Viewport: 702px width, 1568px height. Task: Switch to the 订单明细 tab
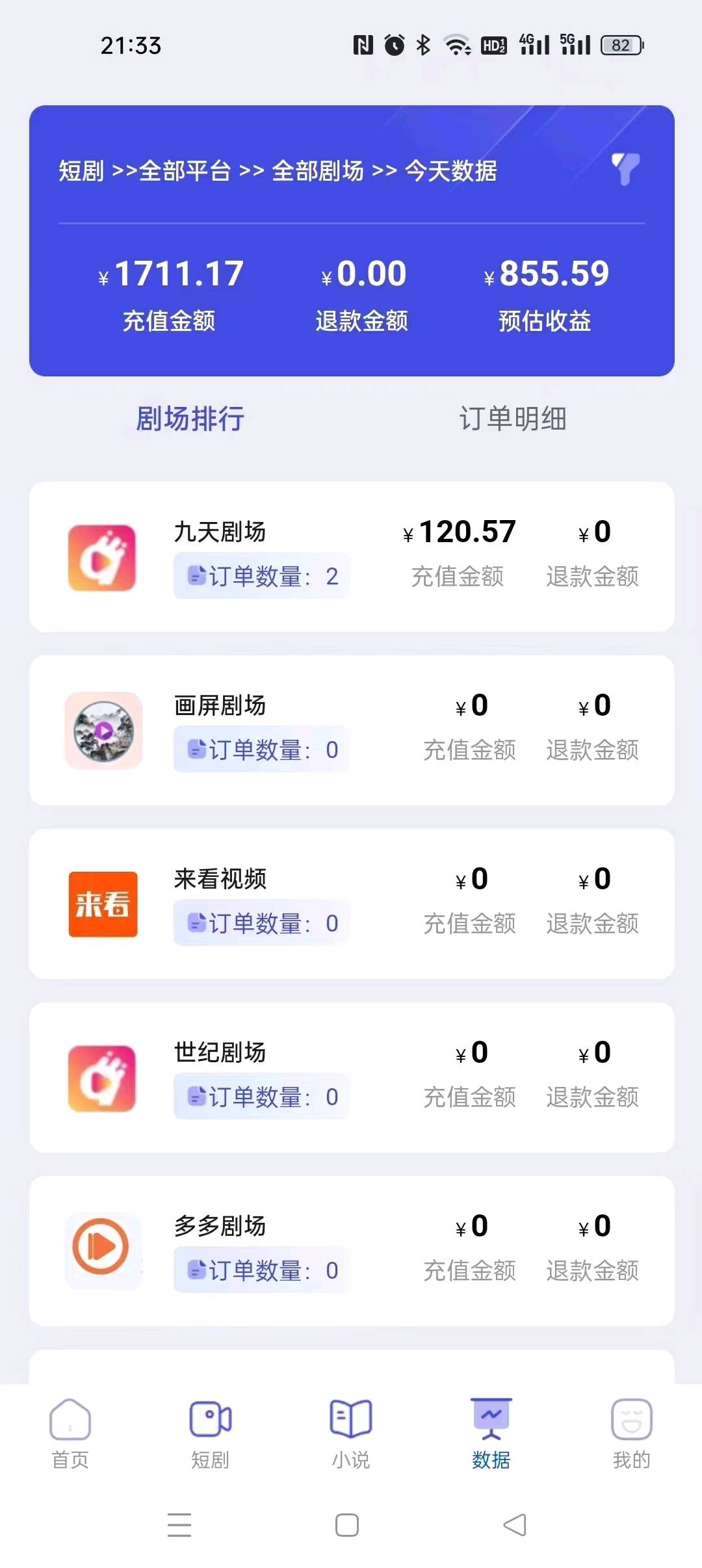tap(512, 419)
